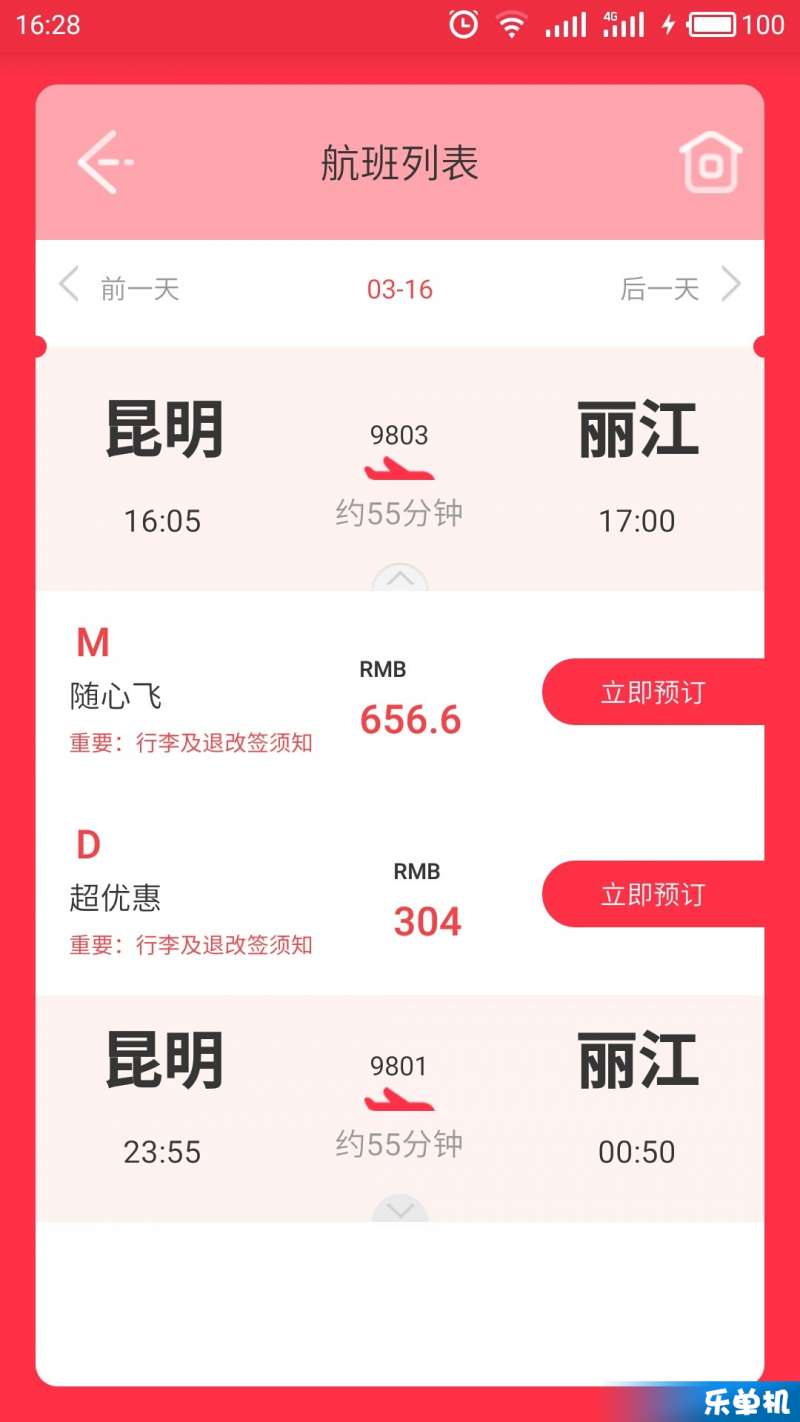Collapse flight 9803 fare options

(400, 578)
